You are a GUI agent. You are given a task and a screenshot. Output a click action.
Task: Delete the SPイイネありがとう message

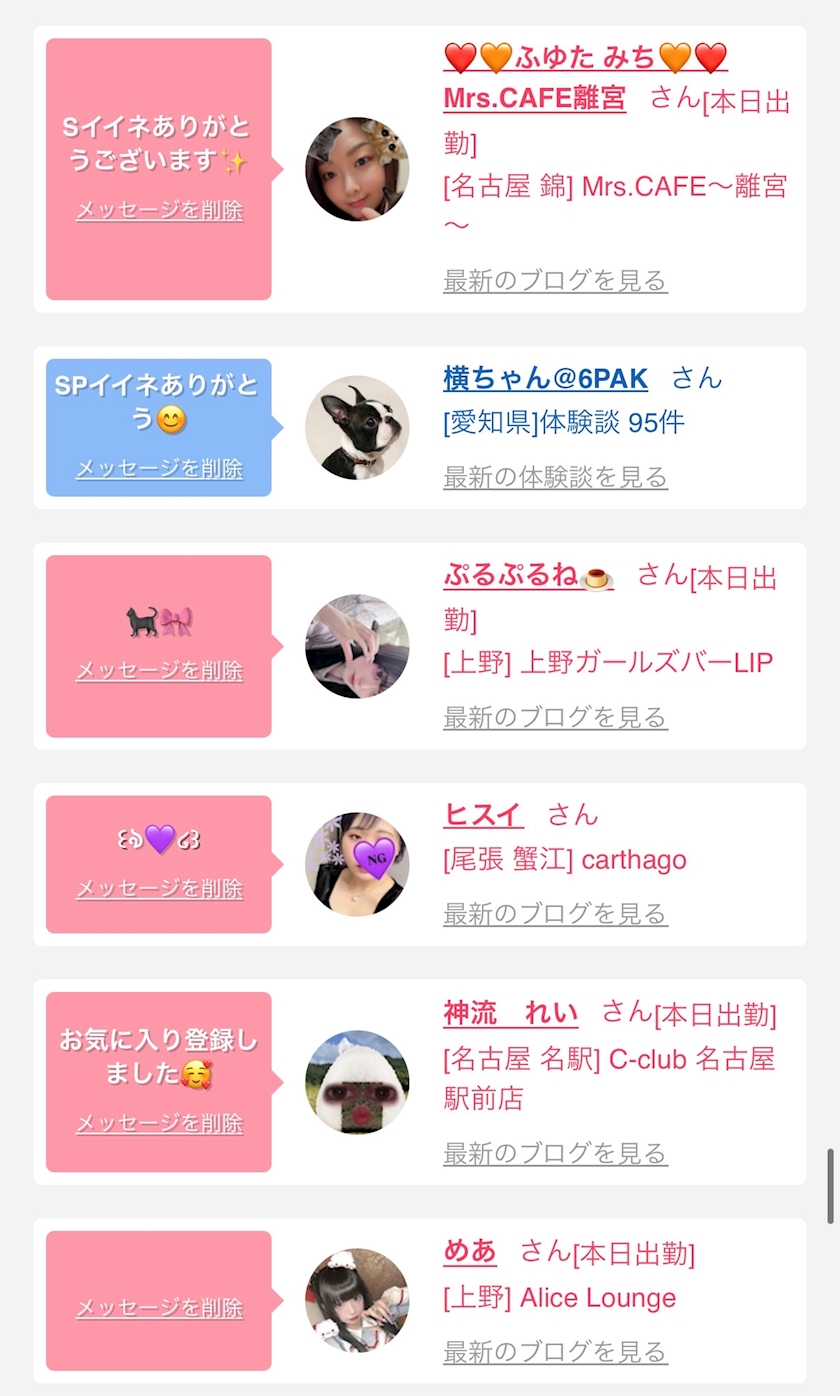click(160, 469)
